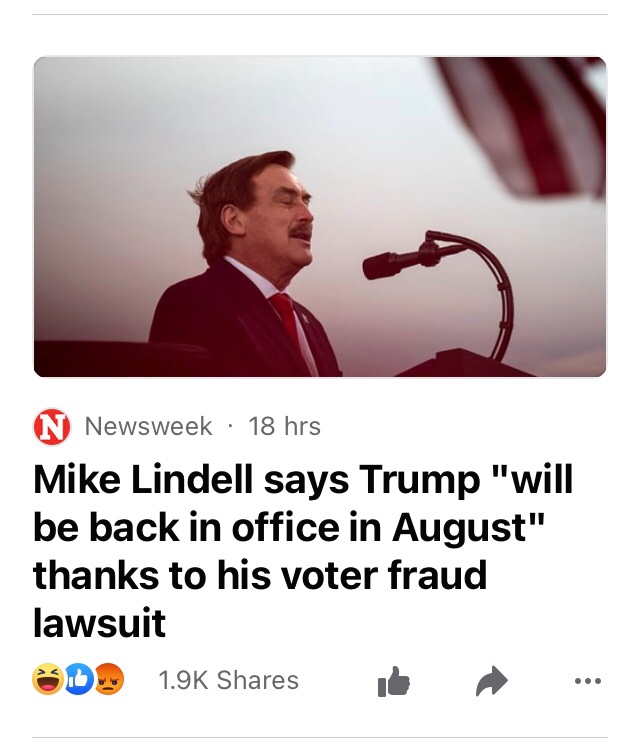The height and width of the screenshot is (740, 640).
Task: Open the three-dot overflow menu
Action: click(x=588, y=682)
